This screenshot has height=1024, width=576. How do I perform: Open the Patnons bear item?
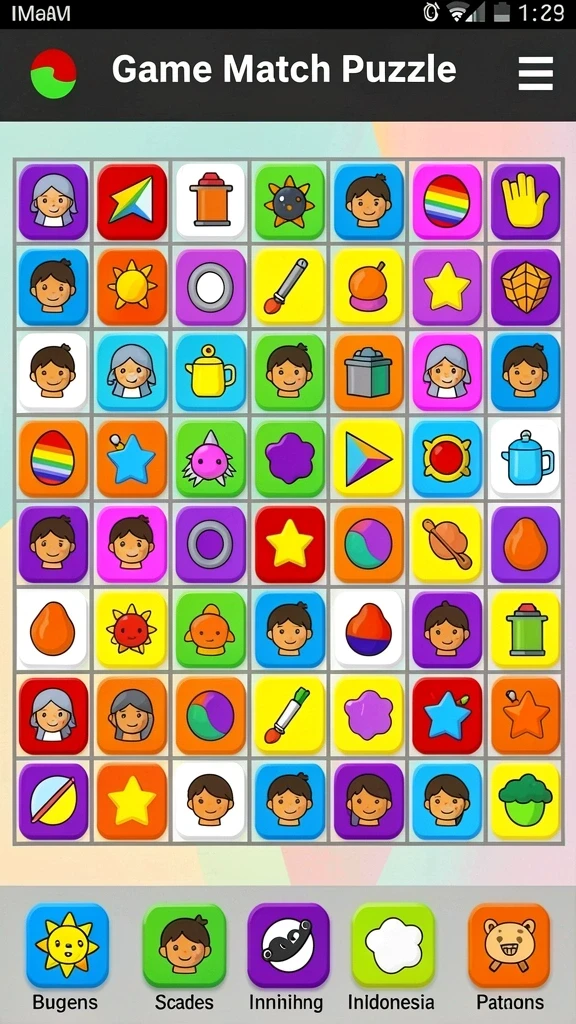pos(509,945)
